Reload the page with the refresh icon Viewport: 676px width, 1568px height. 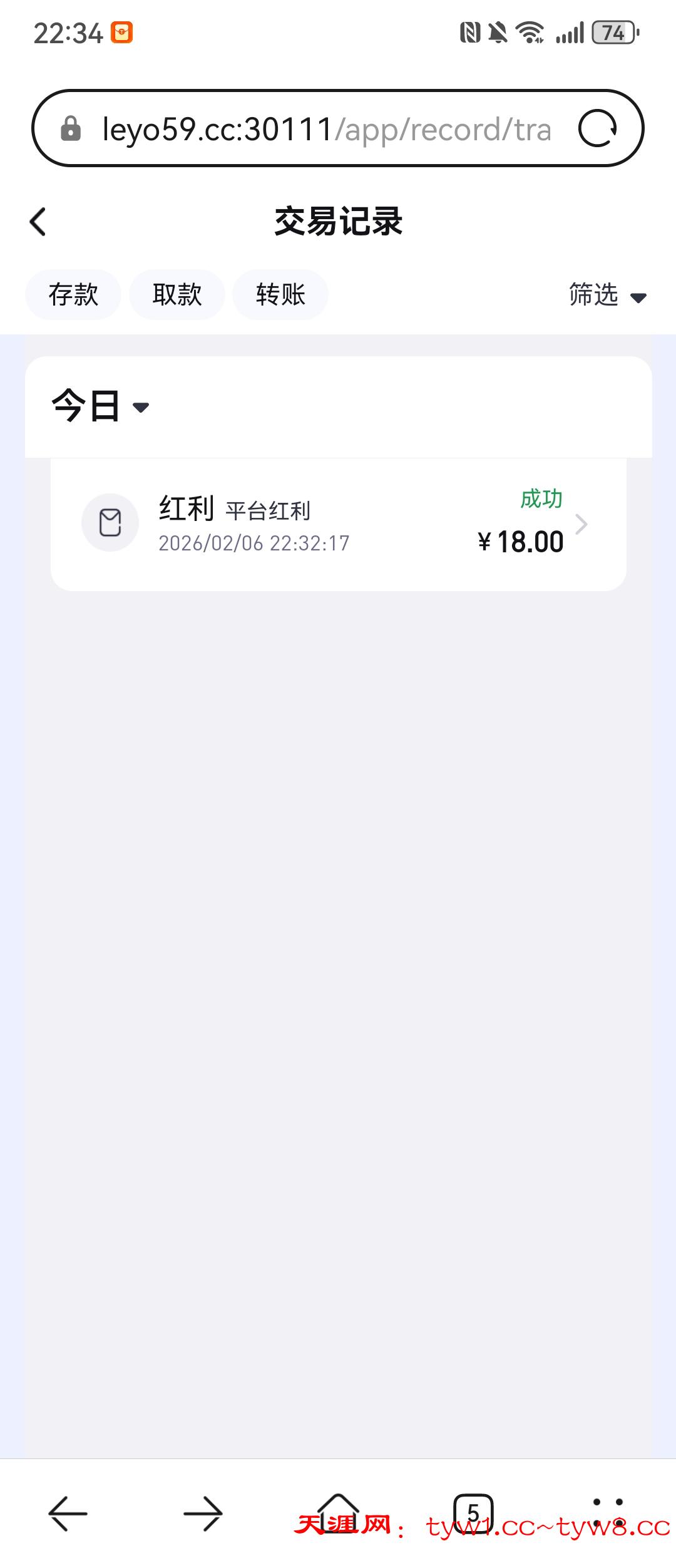(598, 129)
